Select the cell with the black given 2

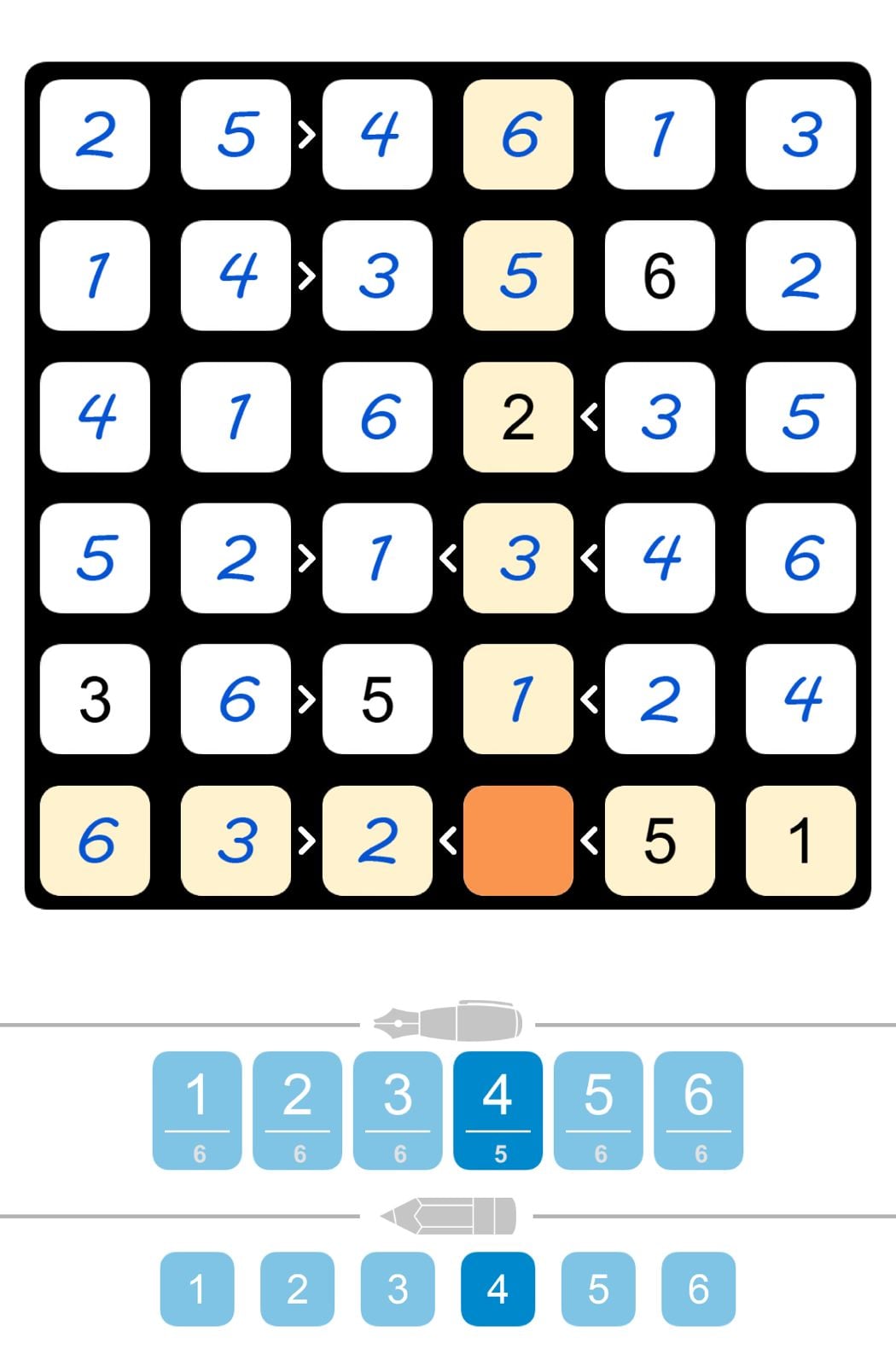518,417
